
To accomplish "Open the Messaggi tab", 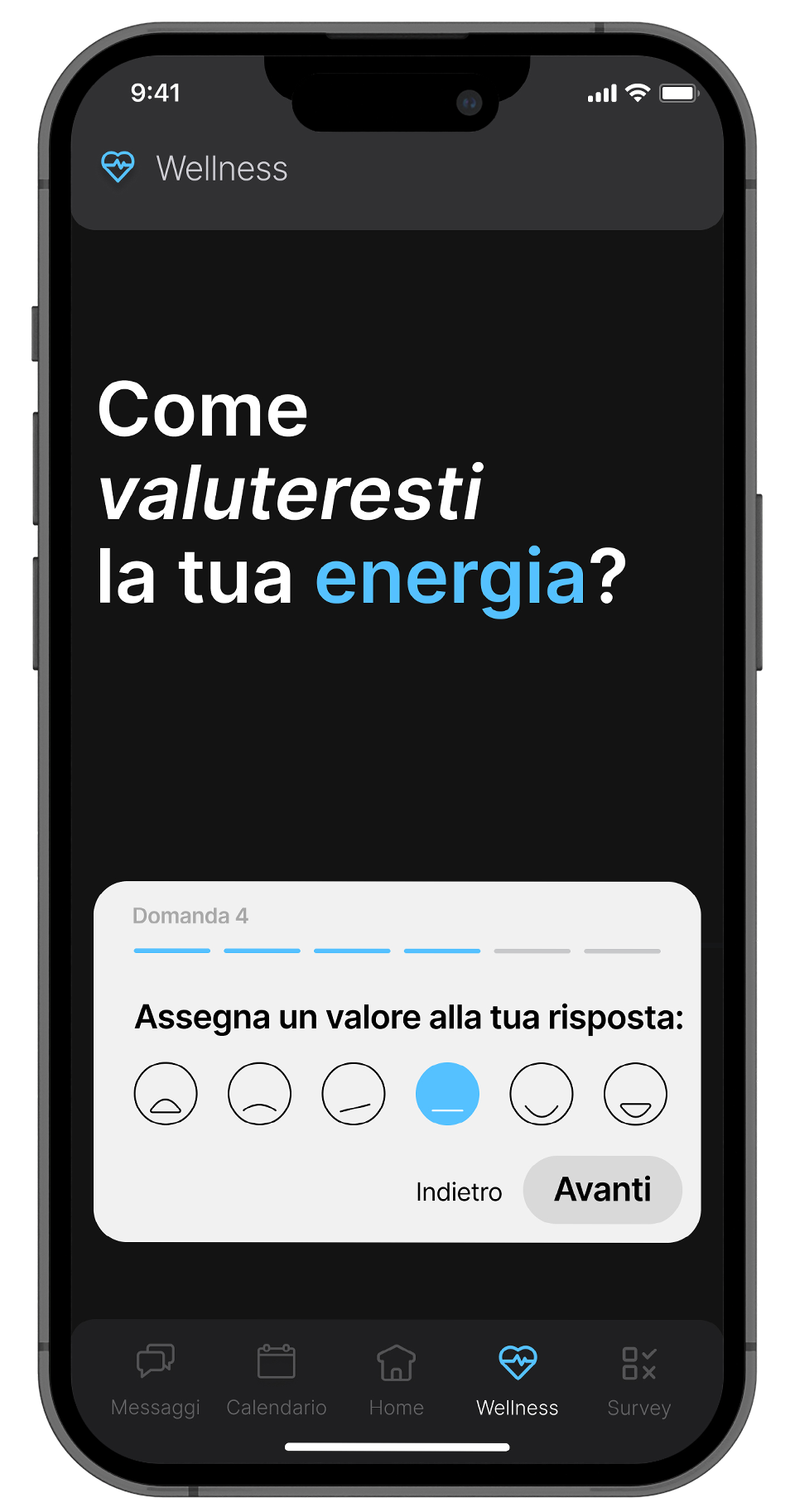I will pos(156,1380).
